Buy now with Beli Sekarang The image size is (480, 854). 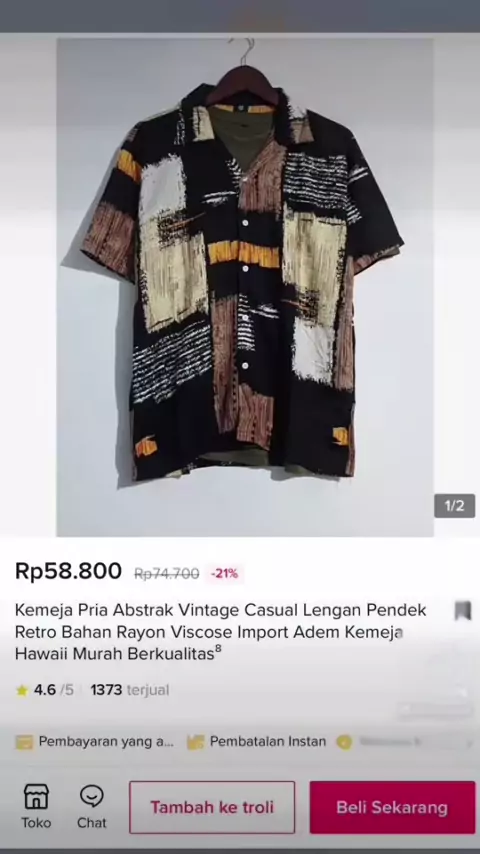[x=392, y=807]
